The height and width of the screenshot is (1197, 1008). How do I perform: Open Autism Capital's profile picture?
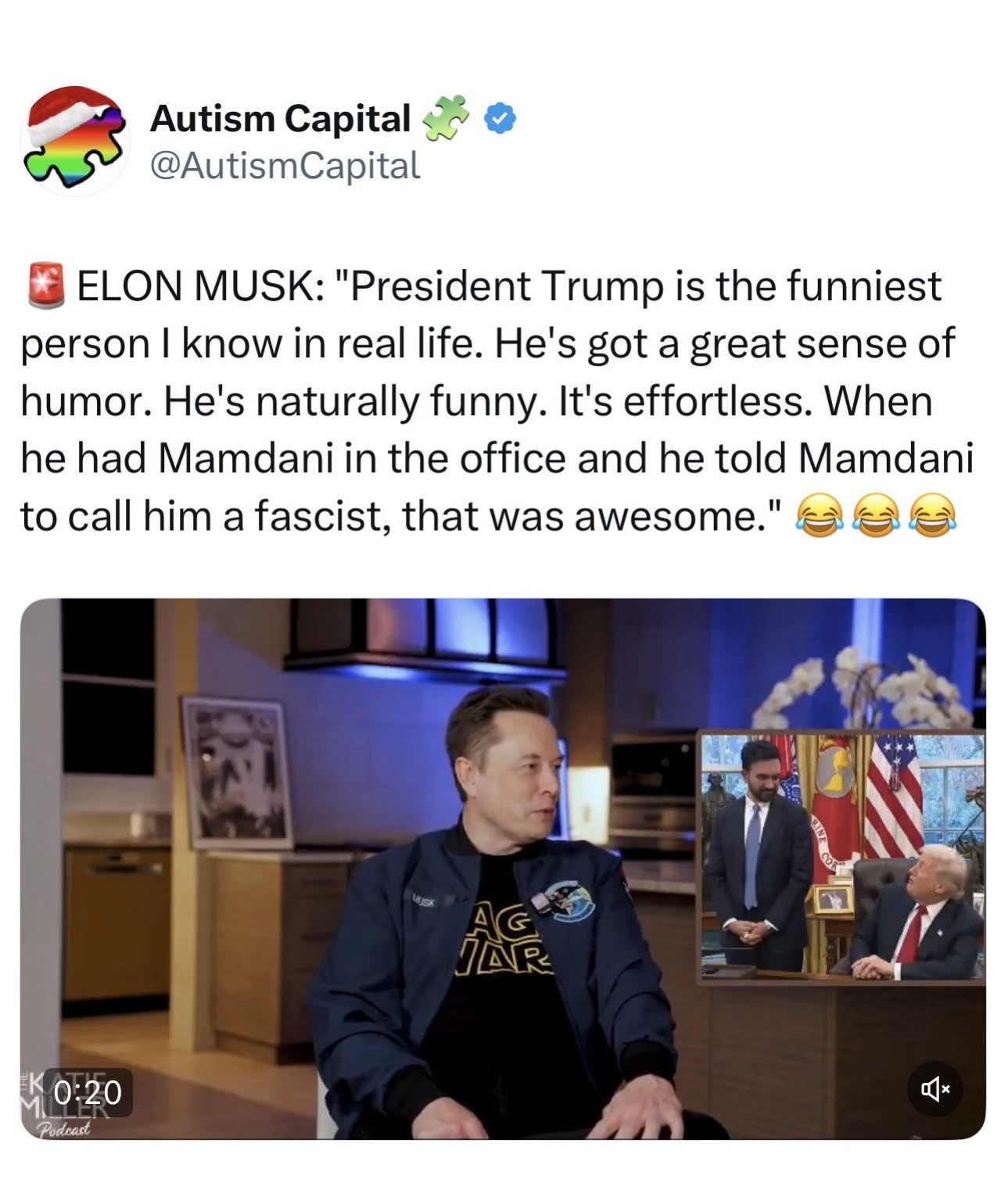click(x=75, y=140)
